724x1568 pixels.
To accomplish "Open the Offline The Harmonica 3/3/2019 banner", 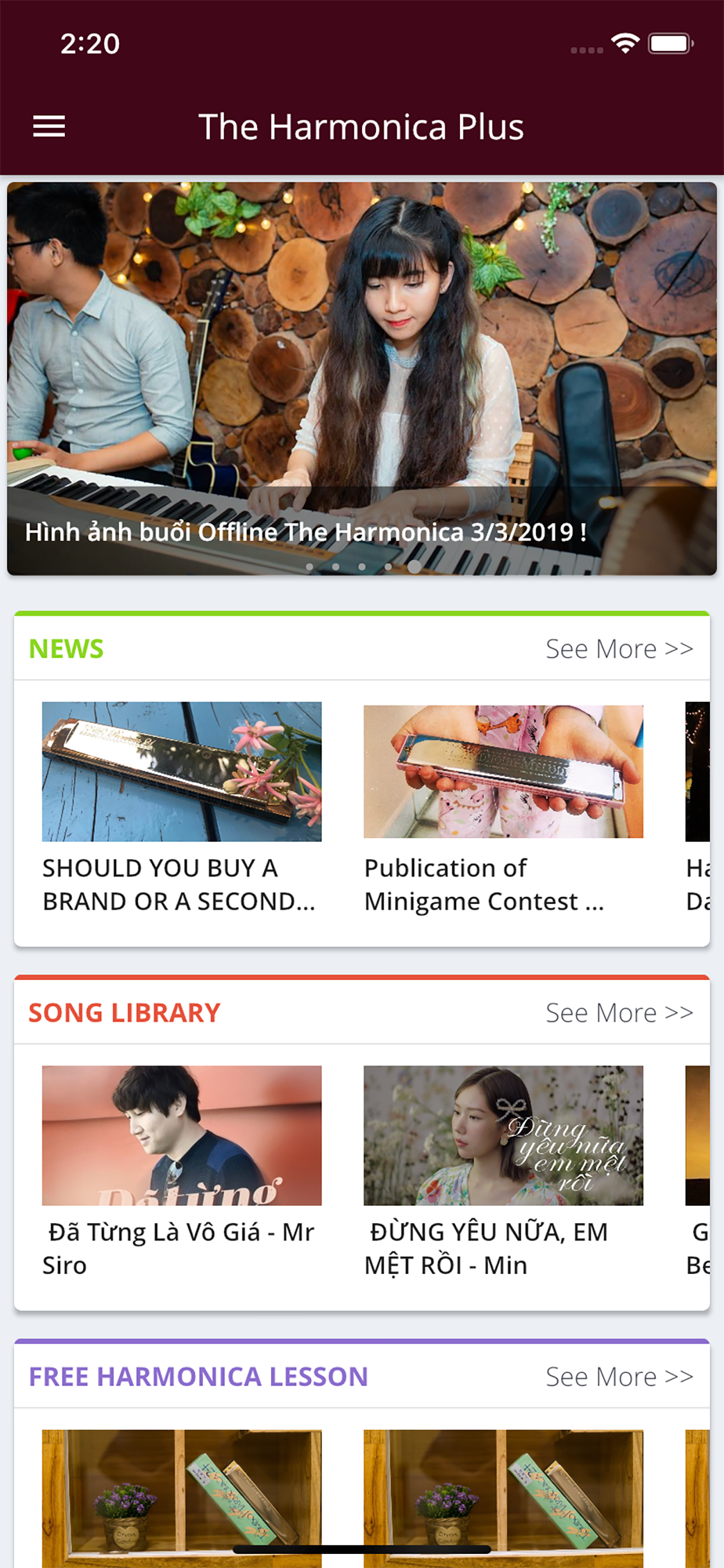I will click(x=362, y=379).
